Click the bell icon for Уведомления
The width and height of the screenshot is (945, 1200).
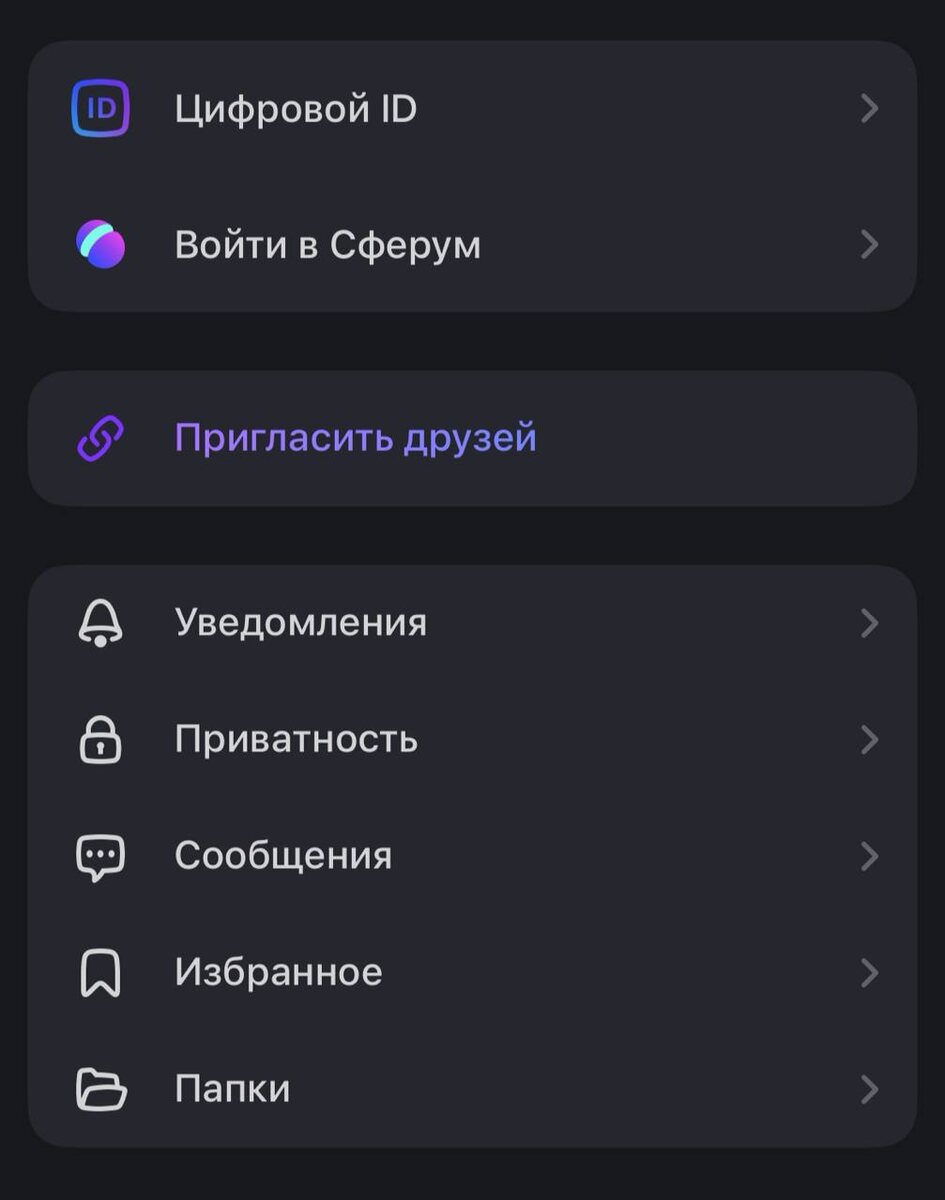coord(100,621)
